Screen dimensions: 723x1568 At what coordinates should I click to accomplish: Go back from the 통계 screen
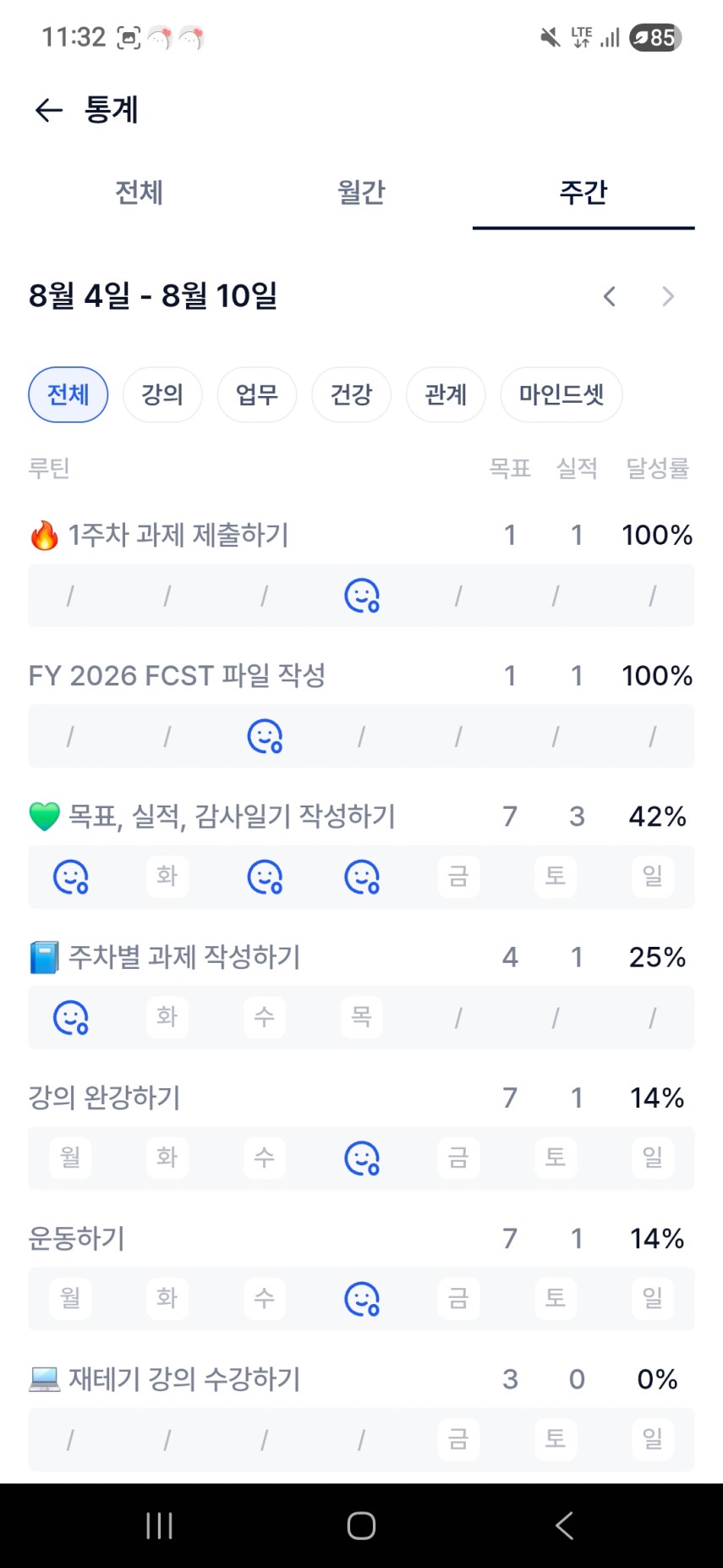(x=49, y=110)
